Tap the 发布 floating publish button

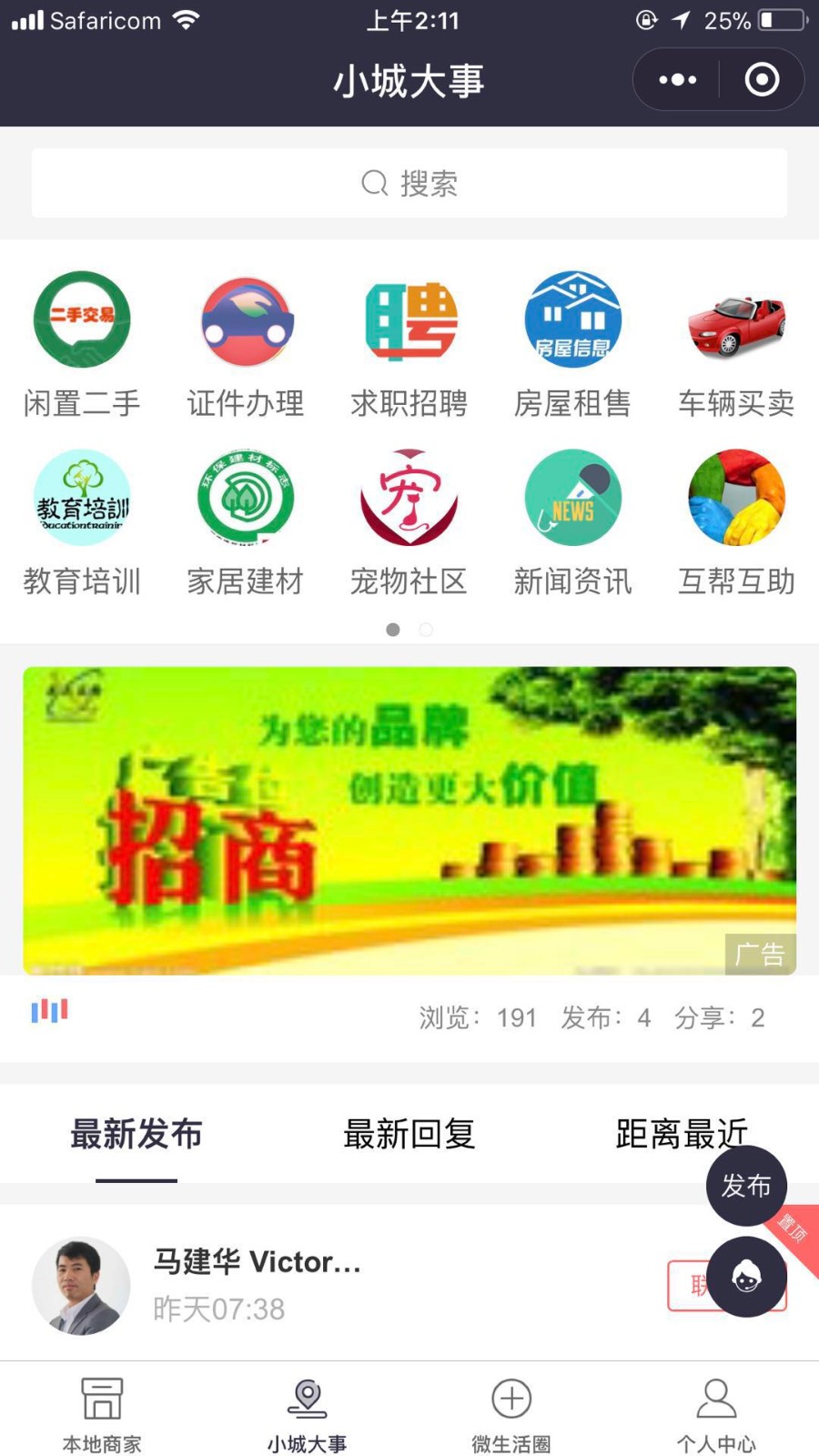pyautogui.click(x=747, y=1186)
